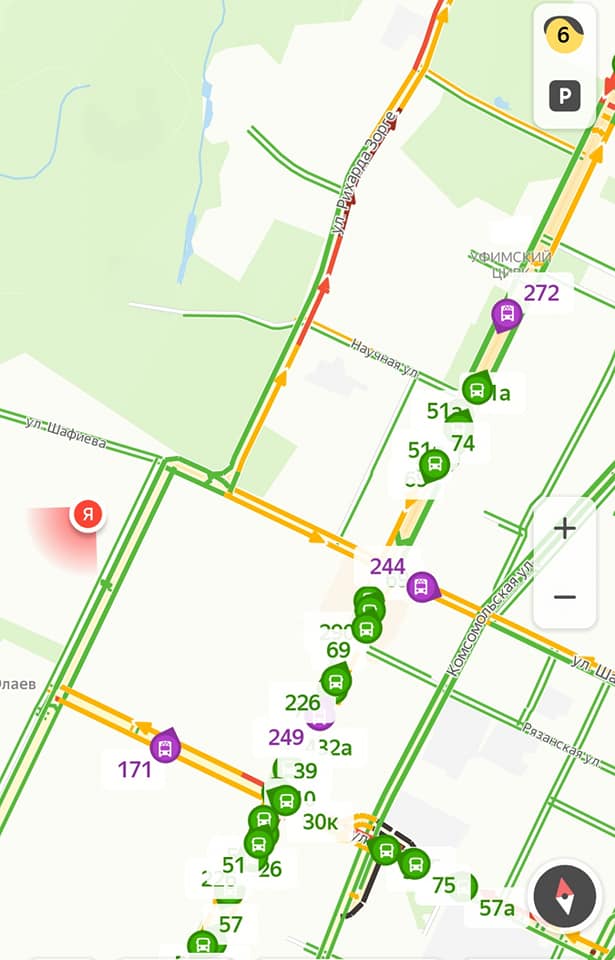This screenshot has height=960, width=615.
Task: Zoom out with the minus button
Action: tap(564, 597)
